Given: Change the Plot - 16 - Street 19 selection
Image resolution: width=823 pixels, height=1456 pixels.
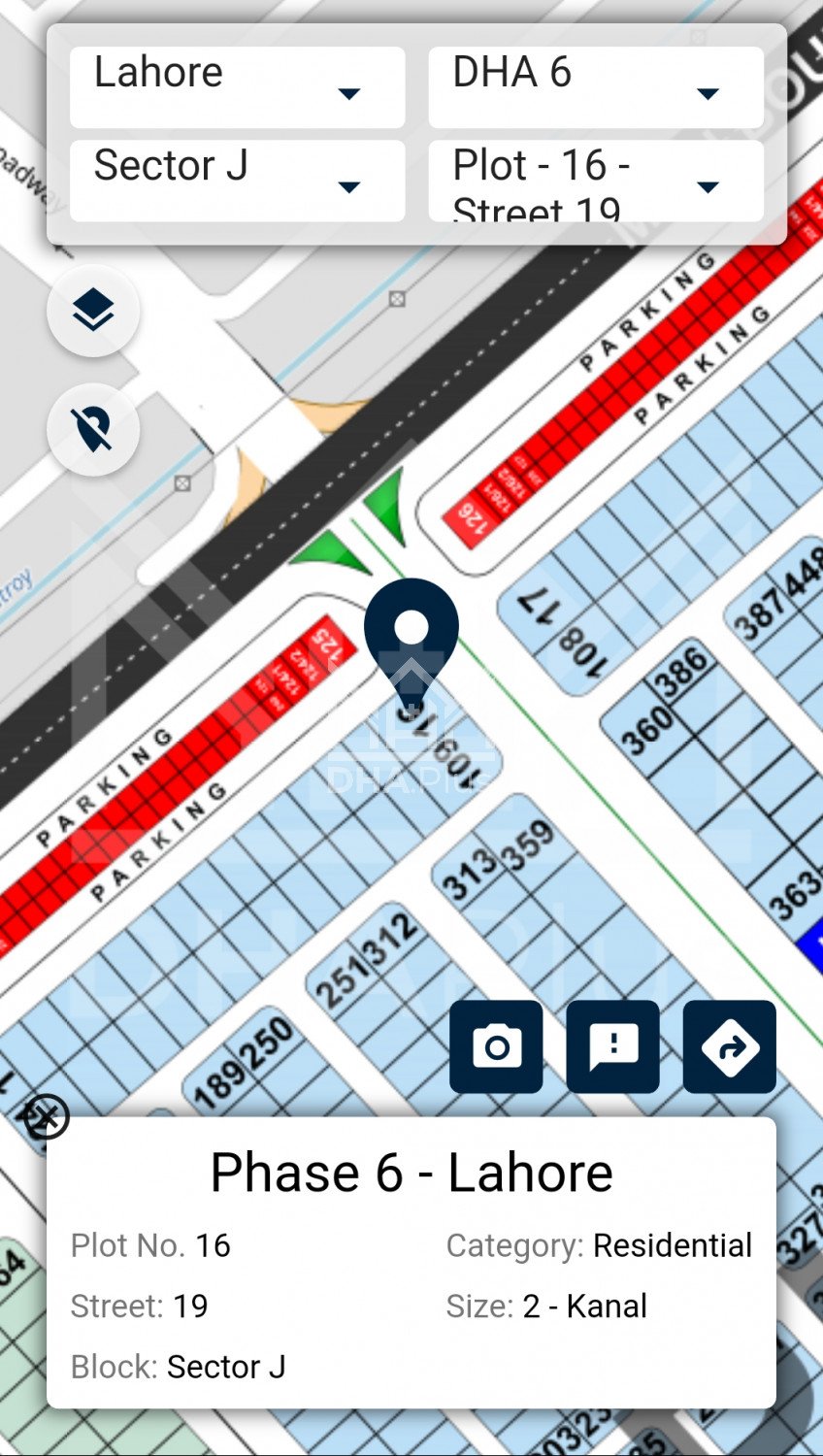Looking at the screenshot, I should coord(596,181).
